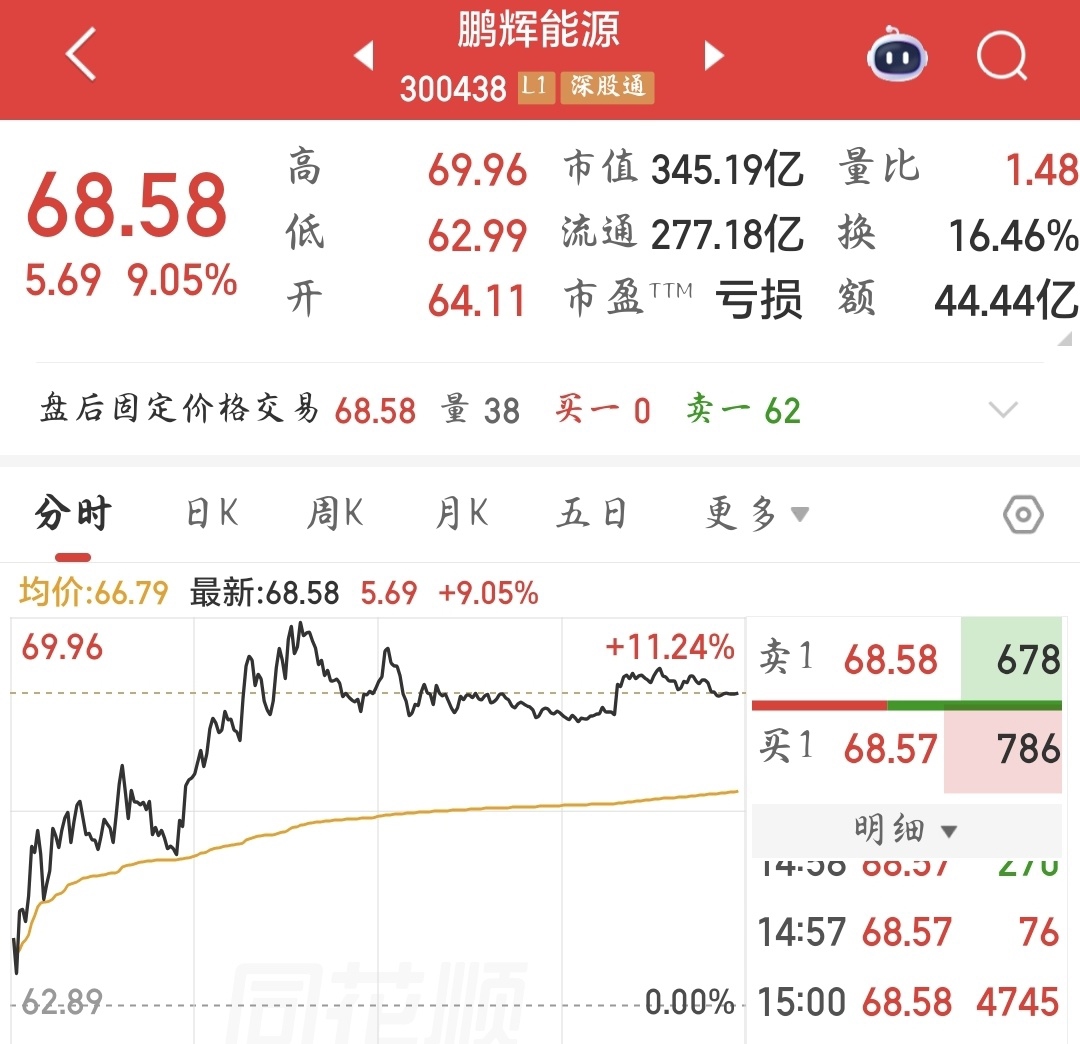Switch to the 月K chart
The width and height of the screenshot is (1080, 1044).
pos(461,515)
